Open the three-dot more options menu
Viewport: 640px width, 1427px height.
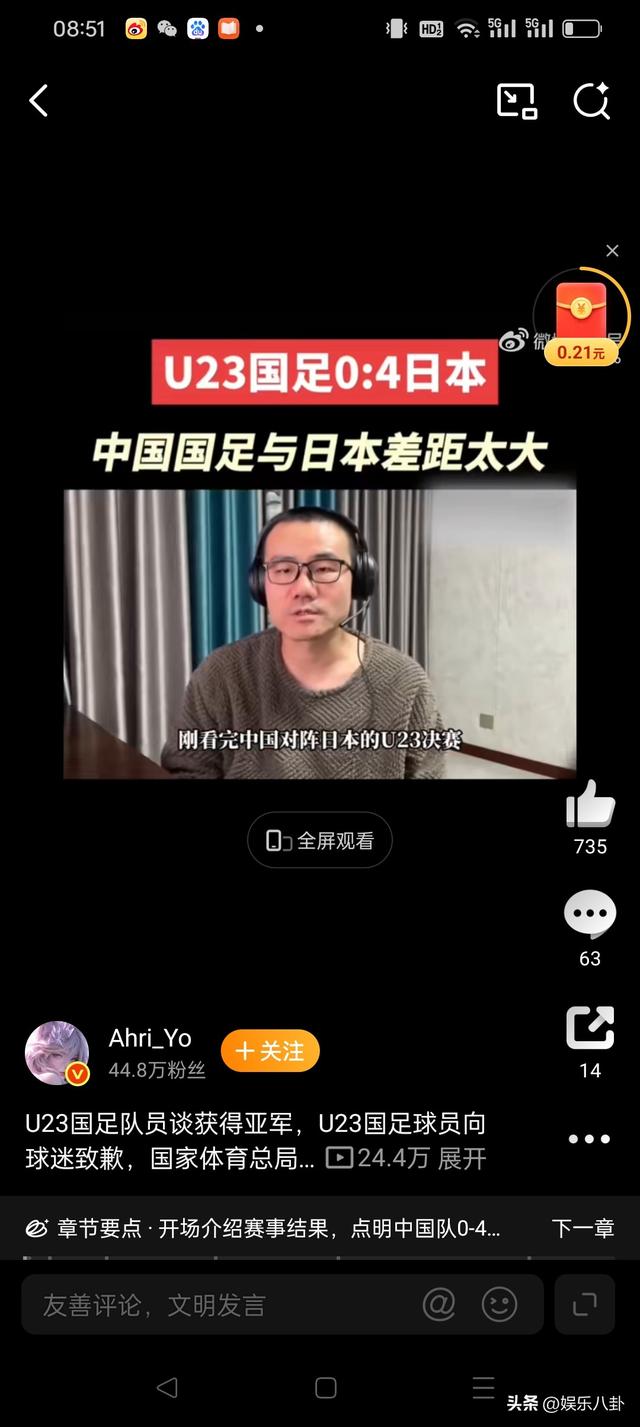[x=589, y=1139]
